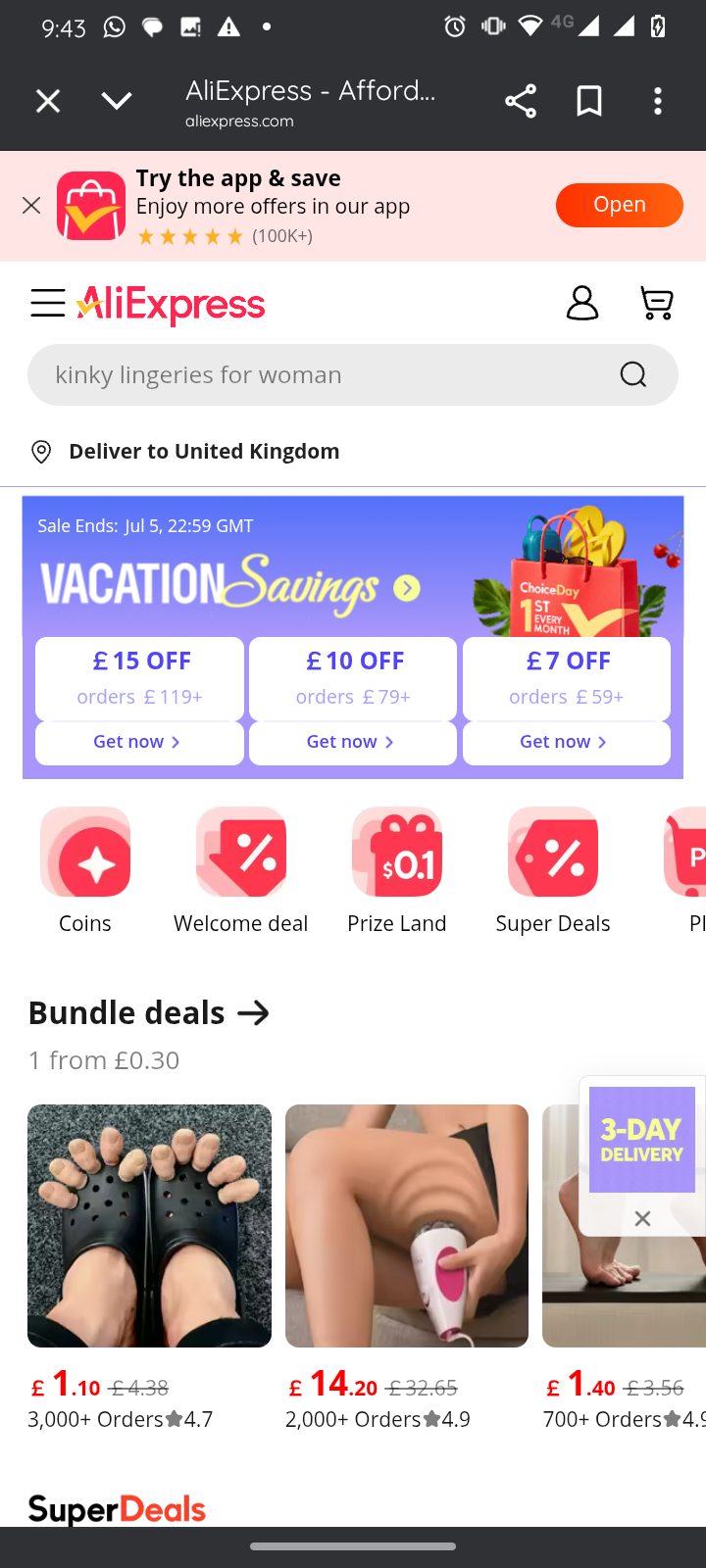View the shopping cart
Image resolution: width=706 pixels, height=1568 pixels.
pos(656,304)
